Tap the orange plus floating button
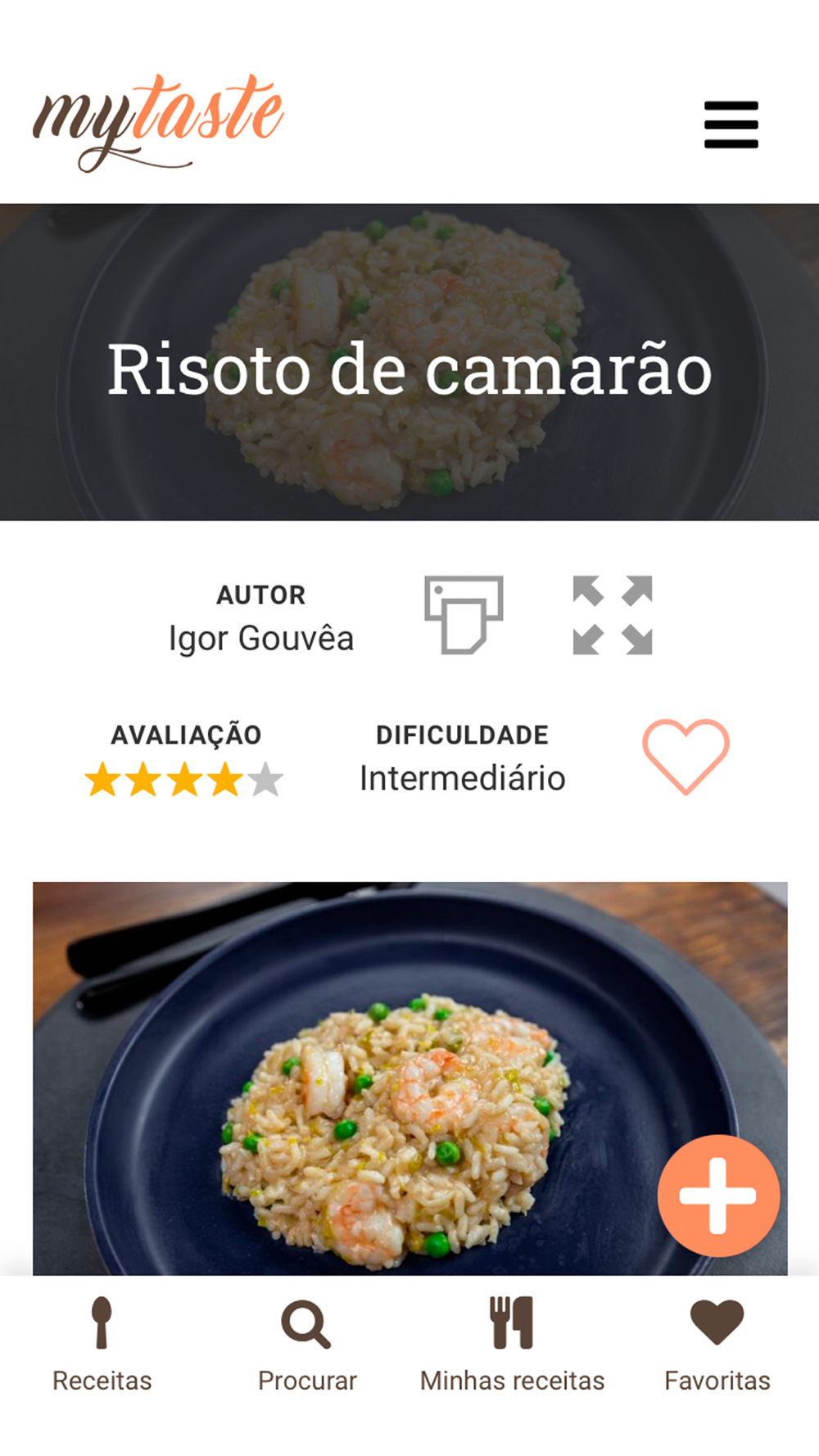Screen dimensions: 819x1456 [x=718, y=1196]
